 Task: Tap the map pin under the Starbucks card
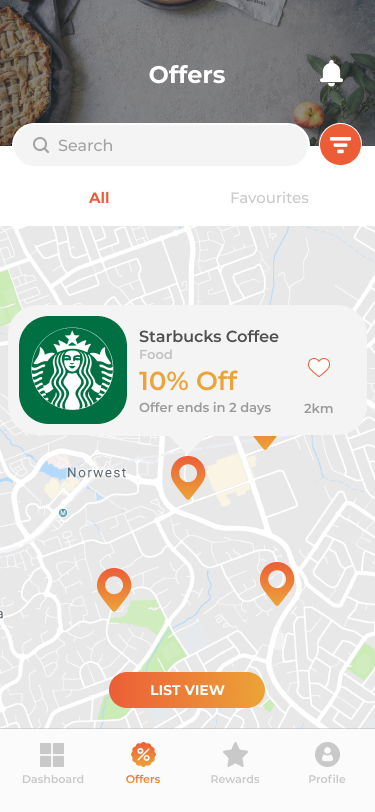188,477
